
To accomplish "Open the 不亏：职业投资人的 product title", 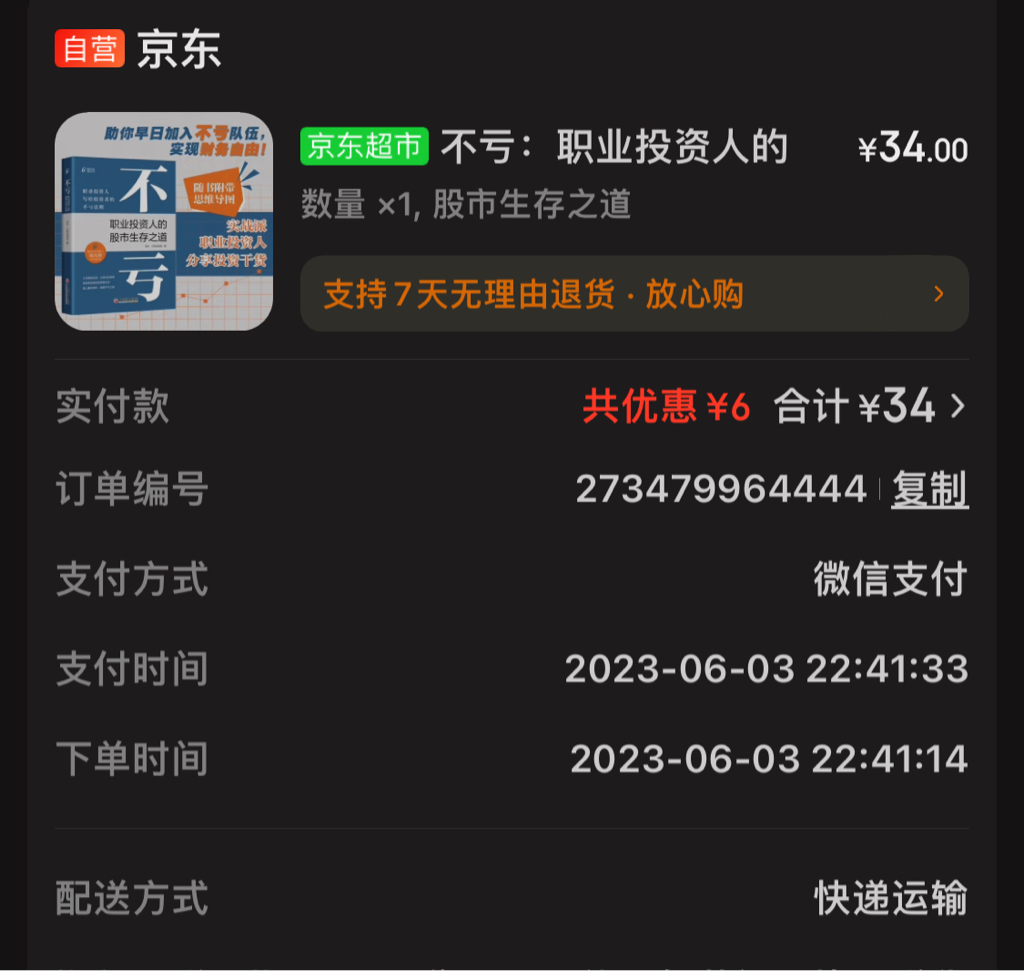I will (x=614, y=148).
